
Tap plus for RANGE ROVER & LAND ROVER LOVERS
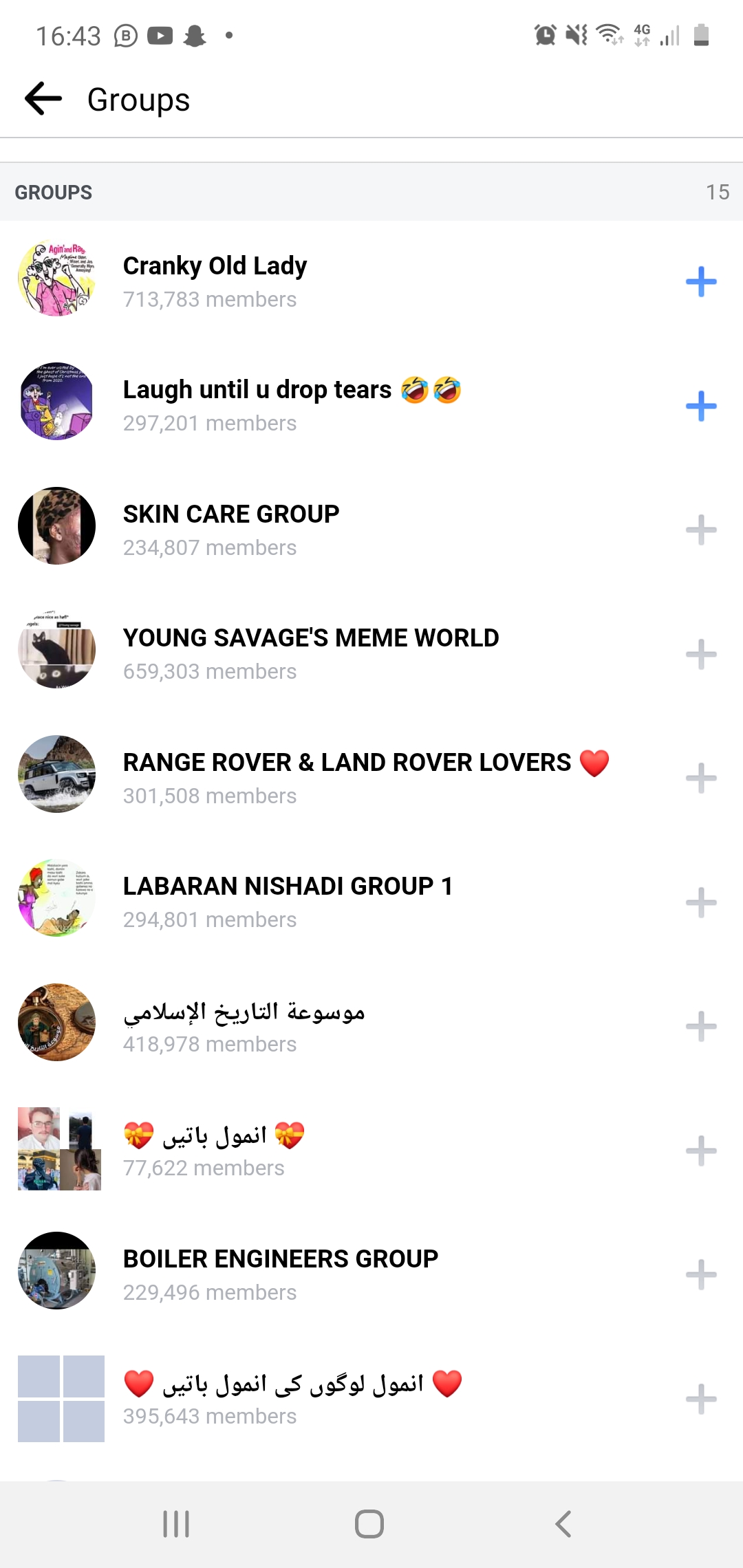pyautogui.click(x=701, y=778)
